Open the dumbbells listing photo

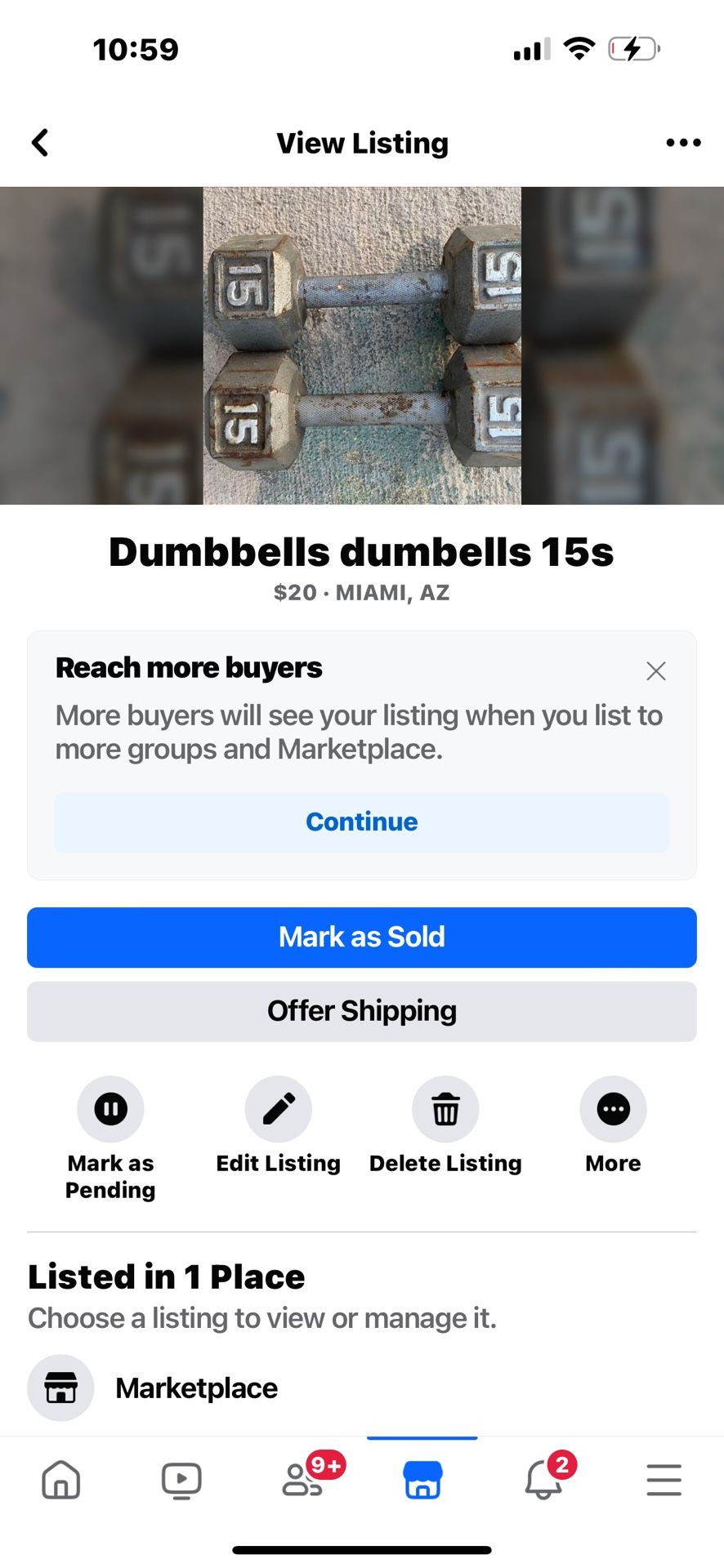(362, 345)
